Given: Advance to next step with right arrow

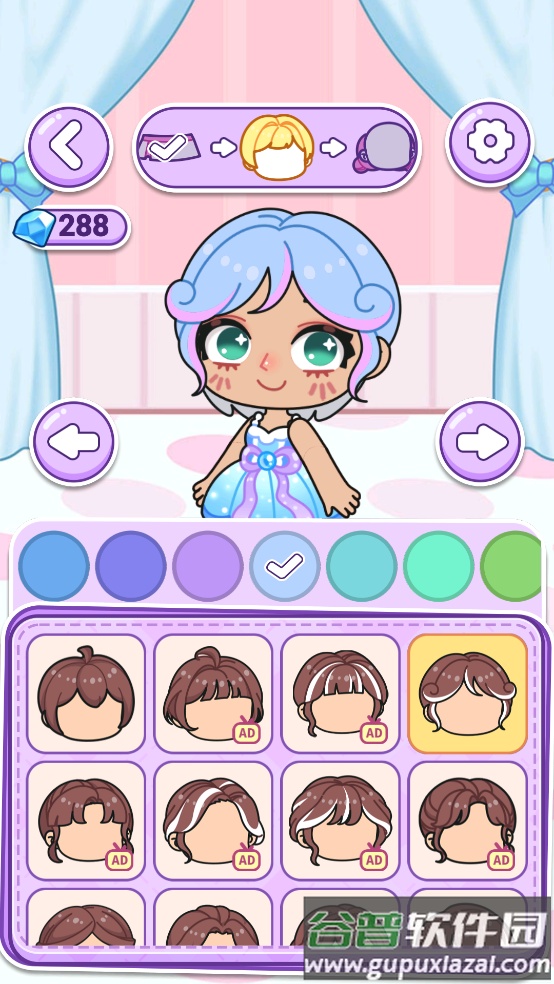Looking at the screenshot, I should [481, 442].
